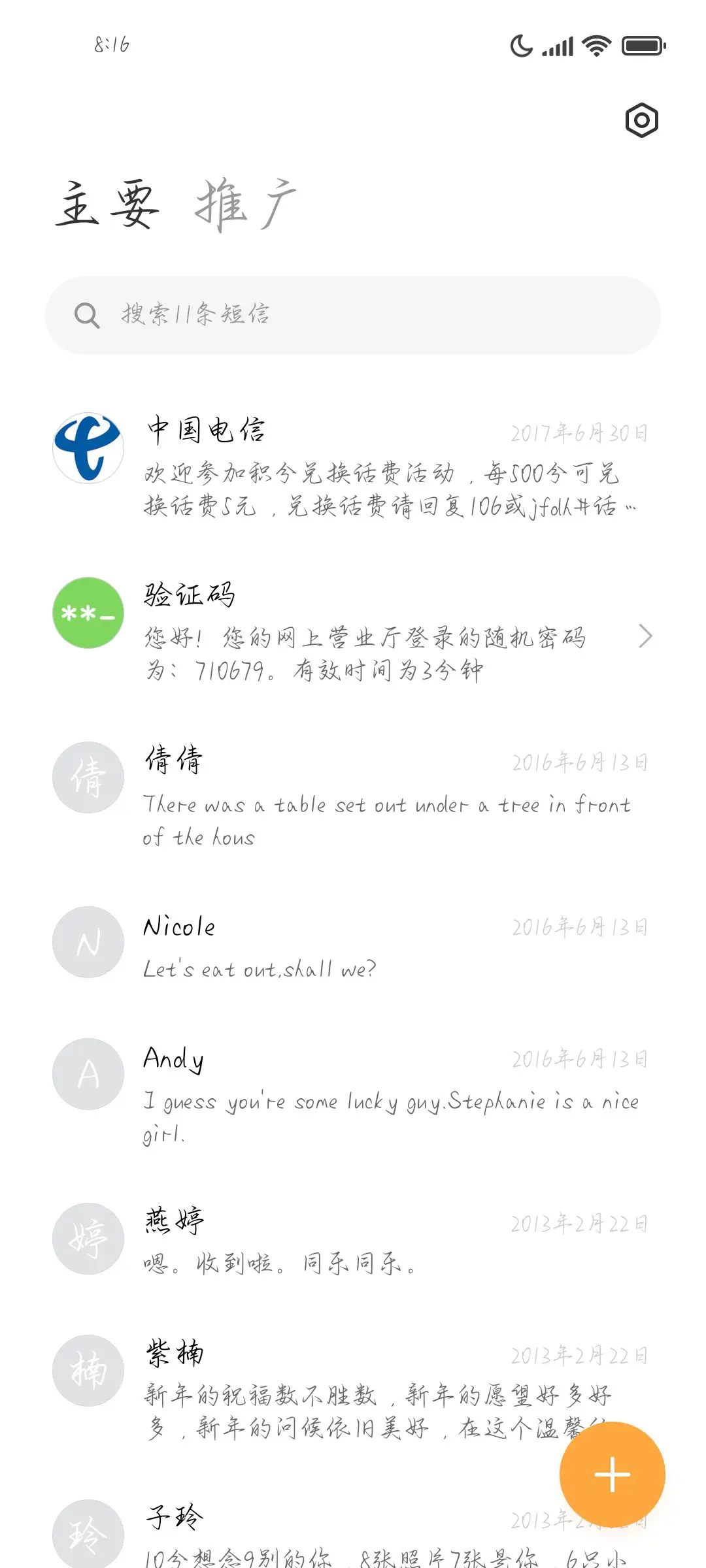The width and height of the screenshot is (706, 1568).
Task: Open the Messages settings gear
Action: click(641, 120)
